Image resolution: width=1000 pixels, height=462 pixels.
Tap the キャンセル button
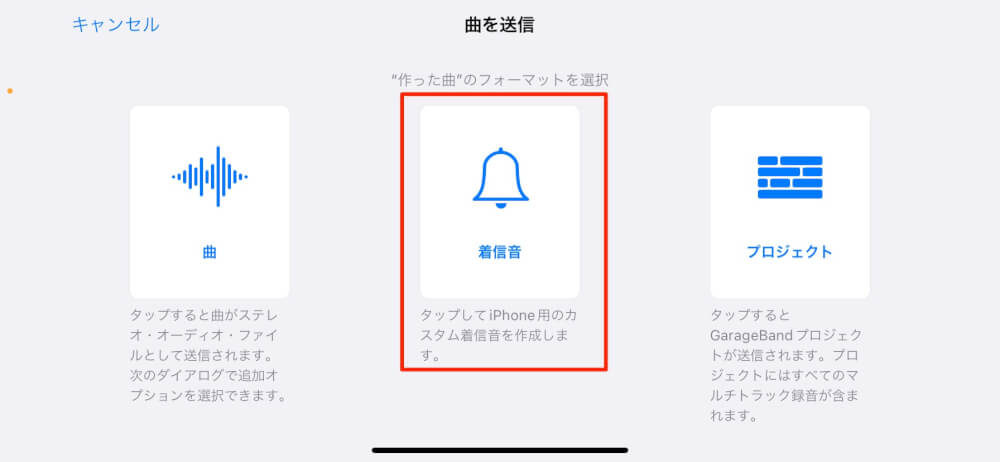pos(115,25)
